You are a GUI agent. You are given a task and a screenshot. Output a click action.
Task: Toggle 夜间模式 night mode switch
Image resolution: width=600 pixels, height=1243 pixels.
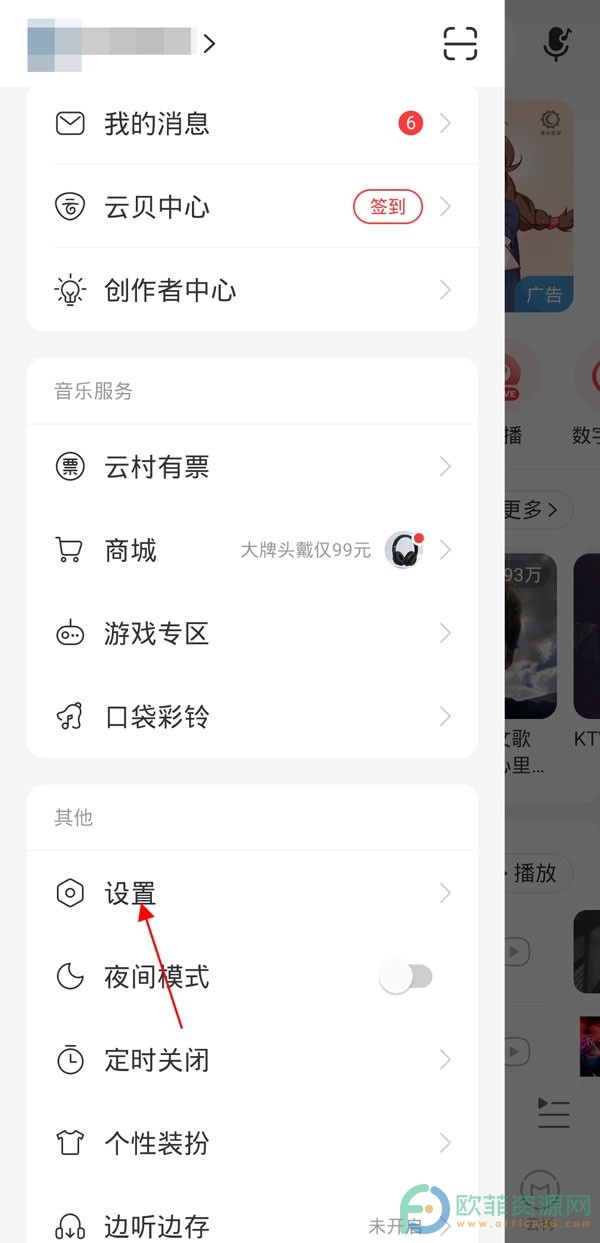pyautogui.click(x=406, y=977)
